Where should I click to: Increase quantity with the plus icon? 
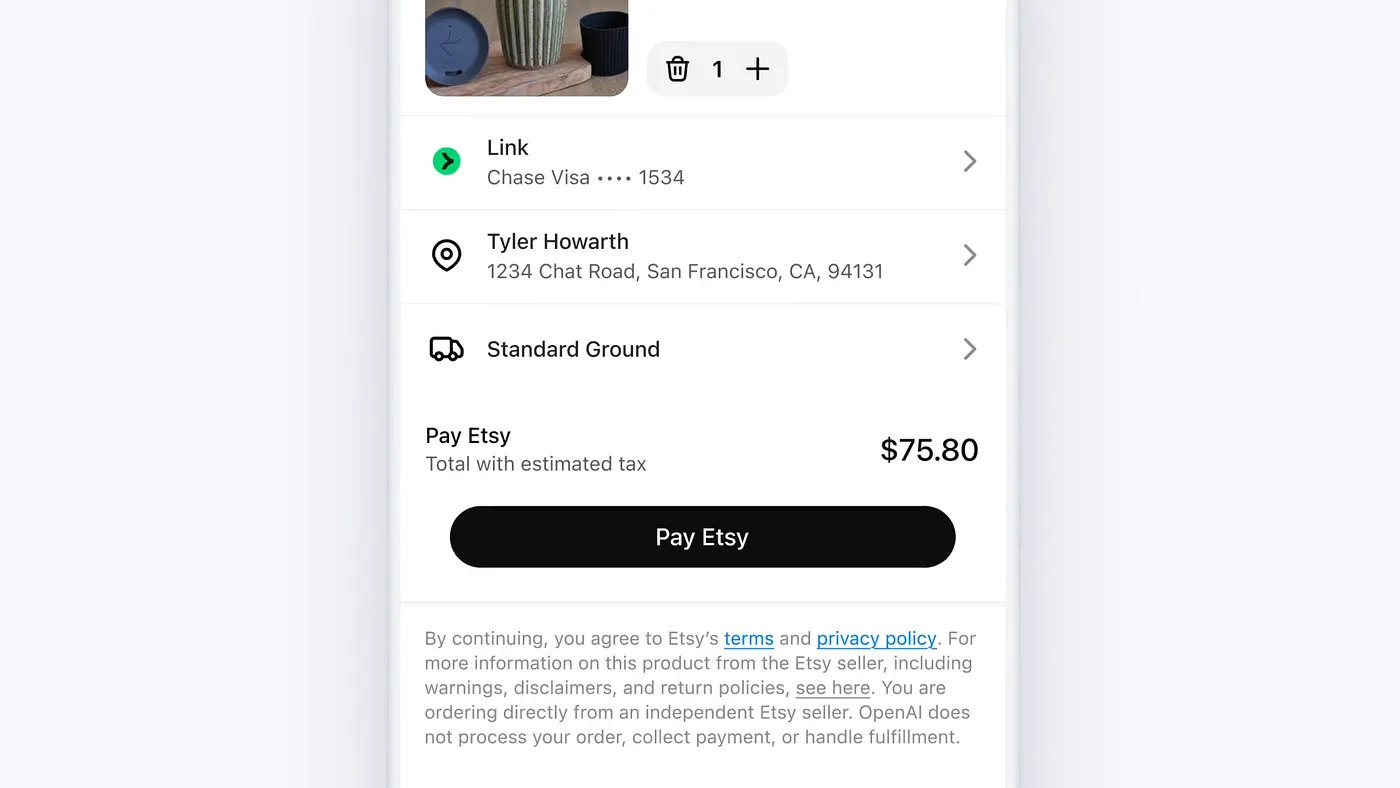click(758, 69)
